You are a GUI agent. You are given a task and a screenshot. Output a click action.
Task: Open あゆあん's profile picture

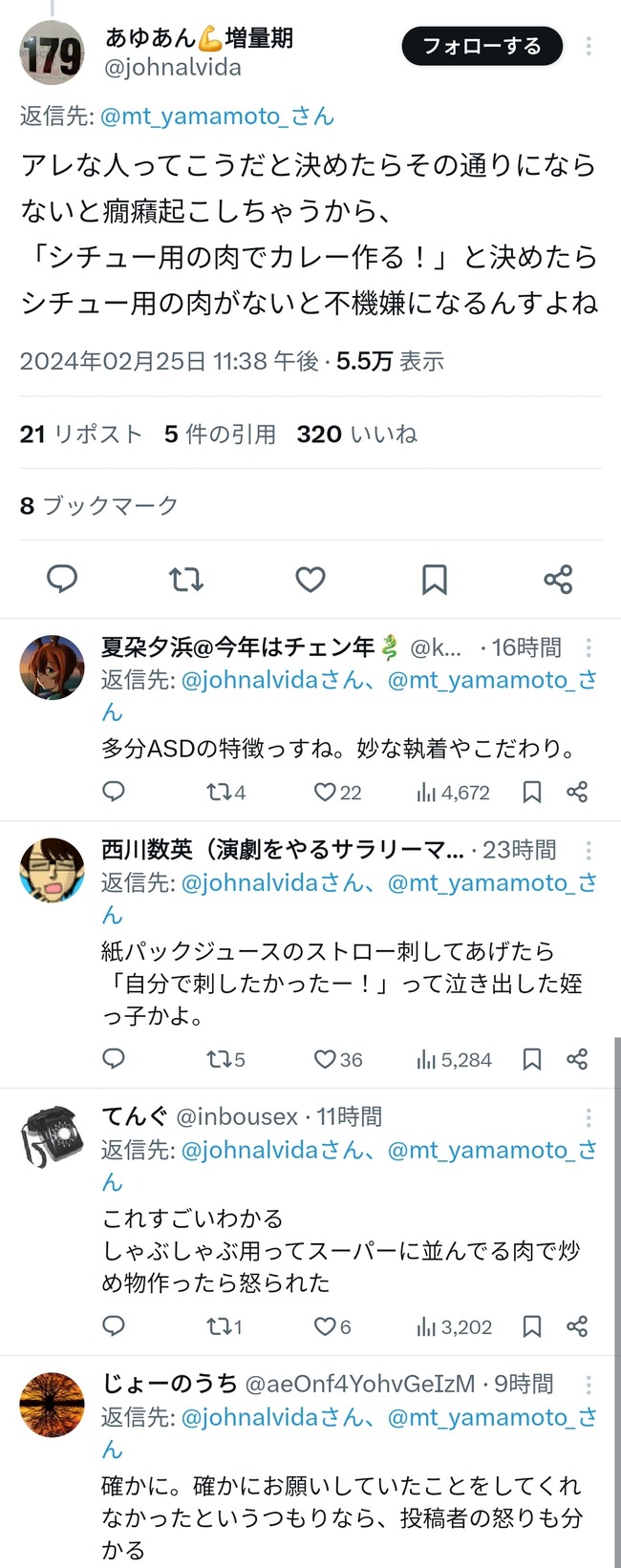point(53,53)
